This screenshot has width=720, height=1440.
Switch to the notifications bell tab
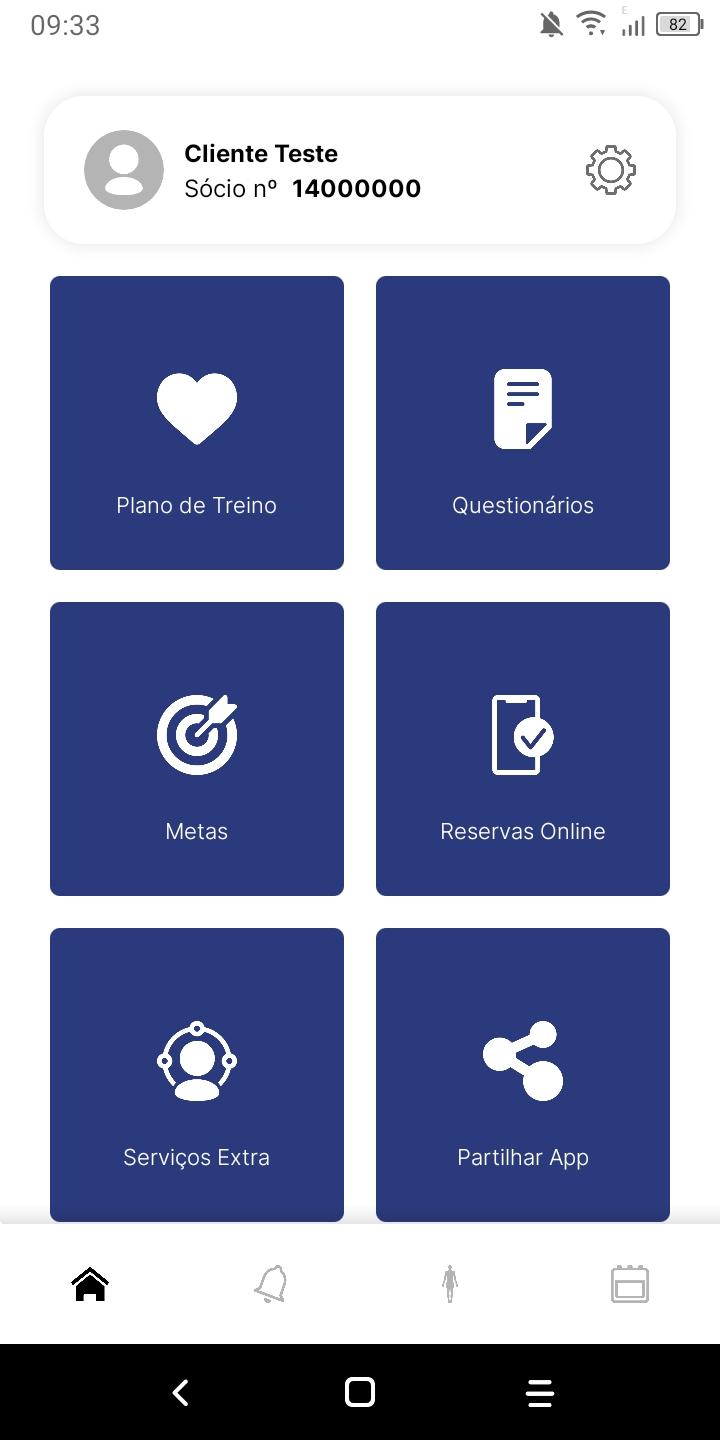[x=270, y=1284]
